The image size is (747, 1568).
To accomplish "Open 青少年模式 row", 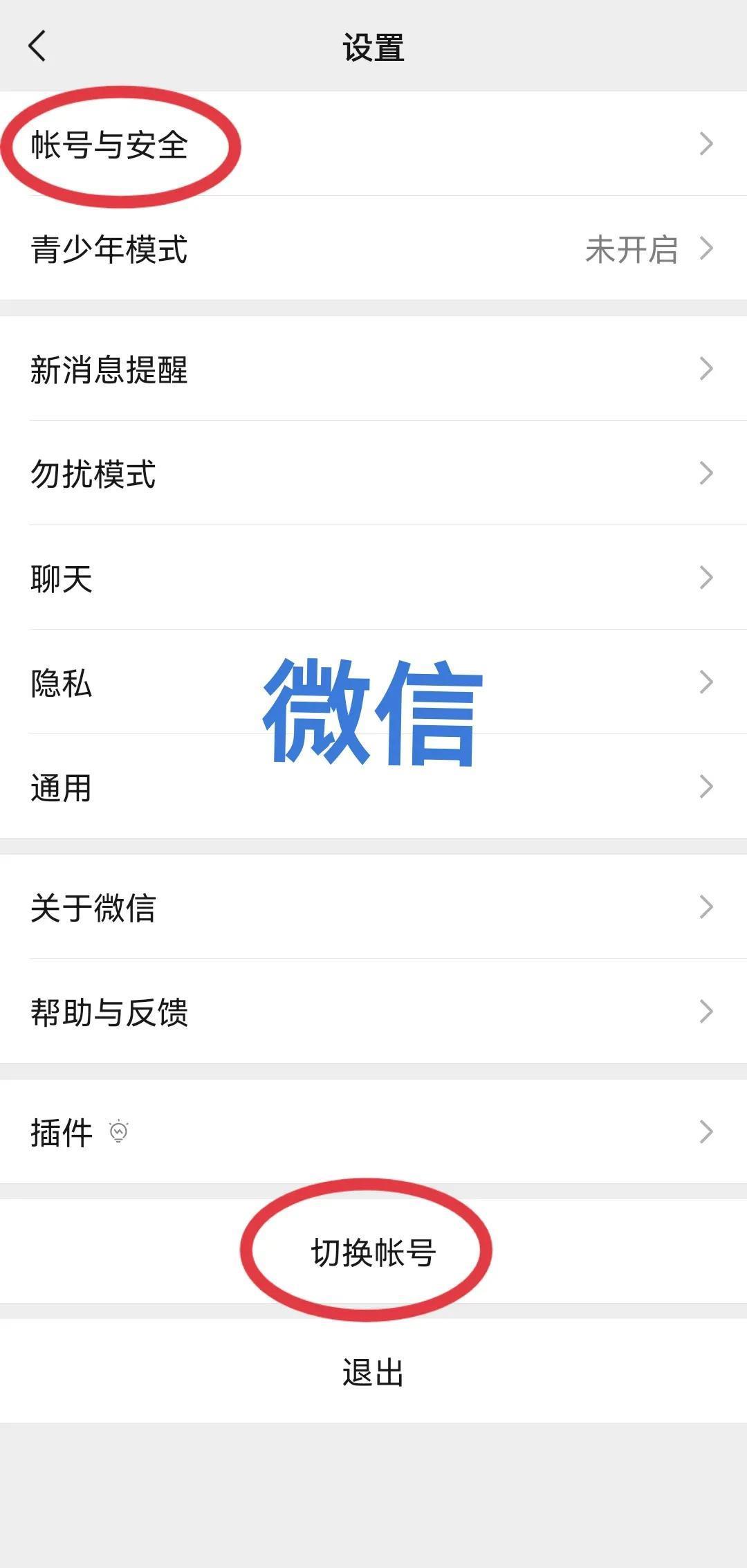I will (x=373, y=248).
